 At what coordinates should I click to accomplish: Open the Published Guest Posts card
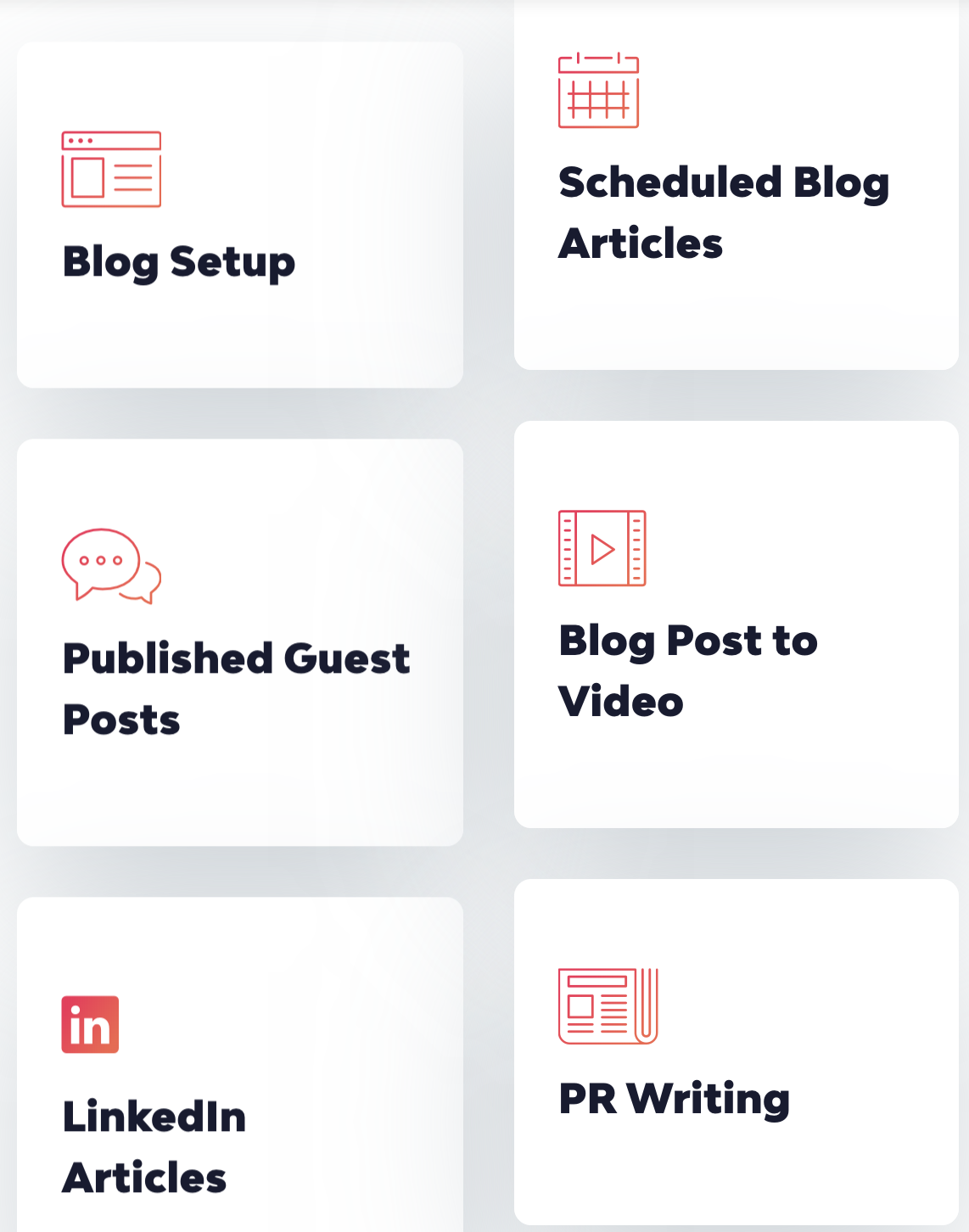tap(239, 642)
